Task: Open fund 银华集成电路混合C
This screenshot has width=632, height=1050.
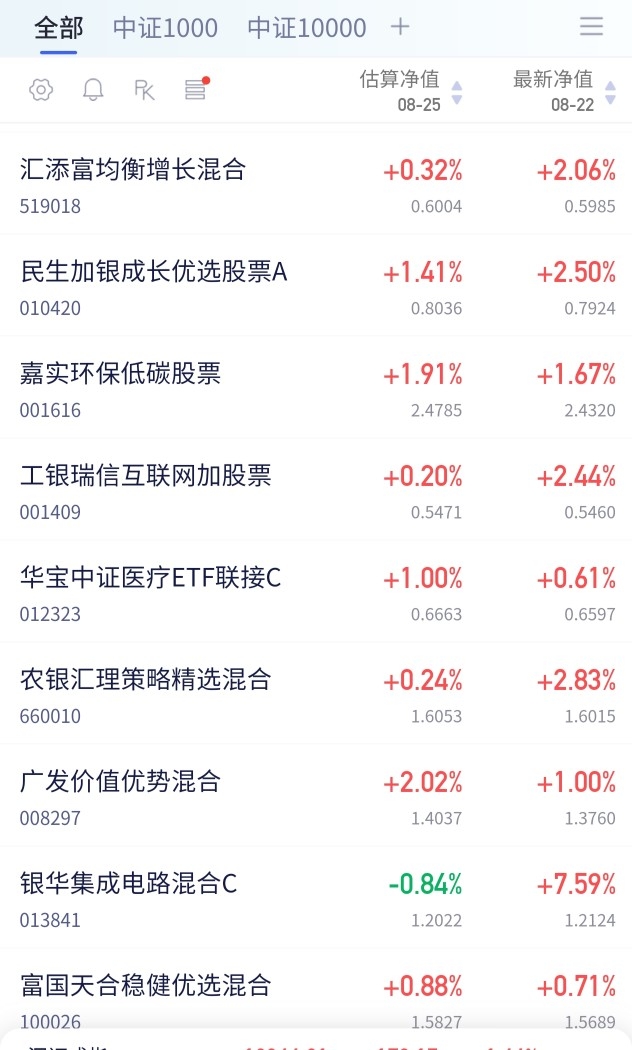Action: click(x=316, y=897)
